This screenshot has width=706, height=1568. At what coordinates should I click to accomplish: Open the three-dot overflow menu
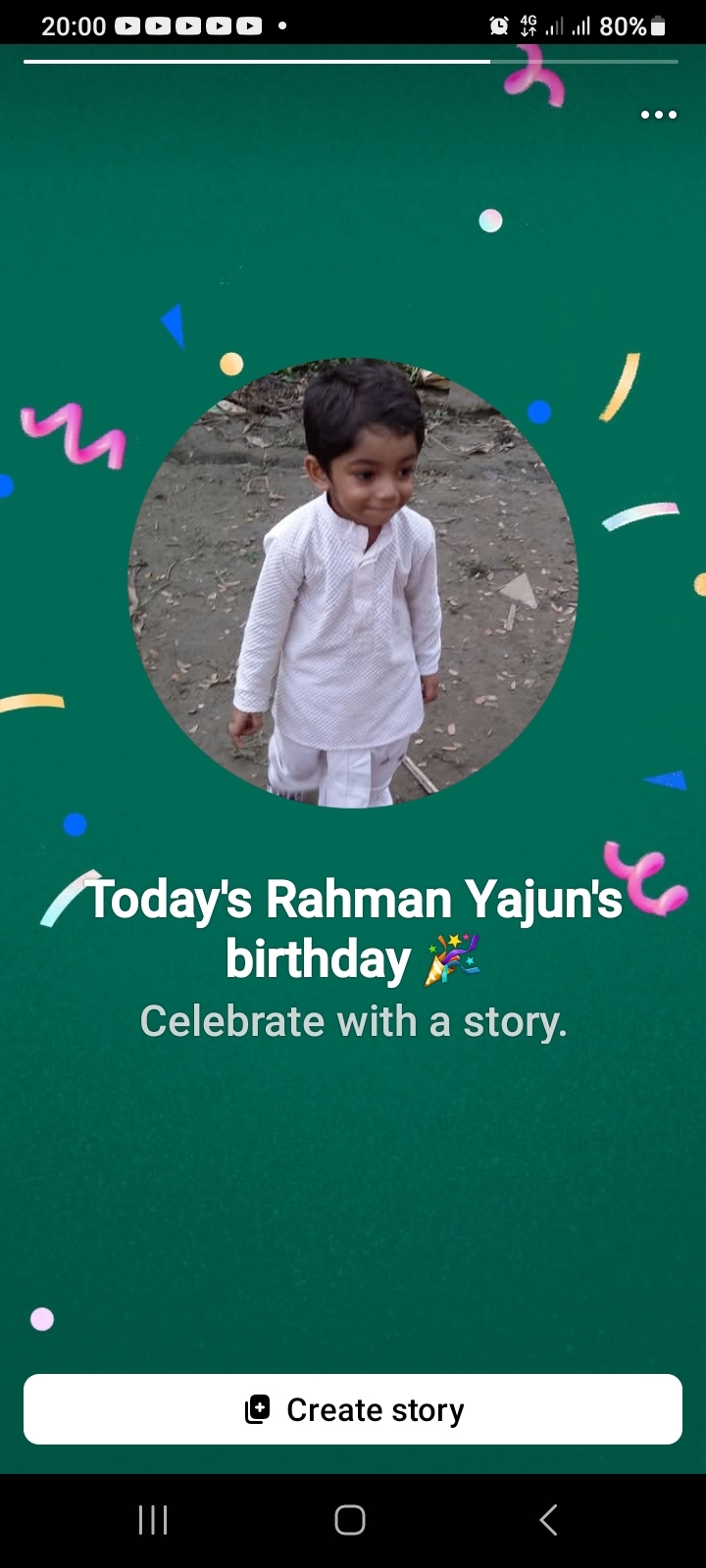click(658, 115)
